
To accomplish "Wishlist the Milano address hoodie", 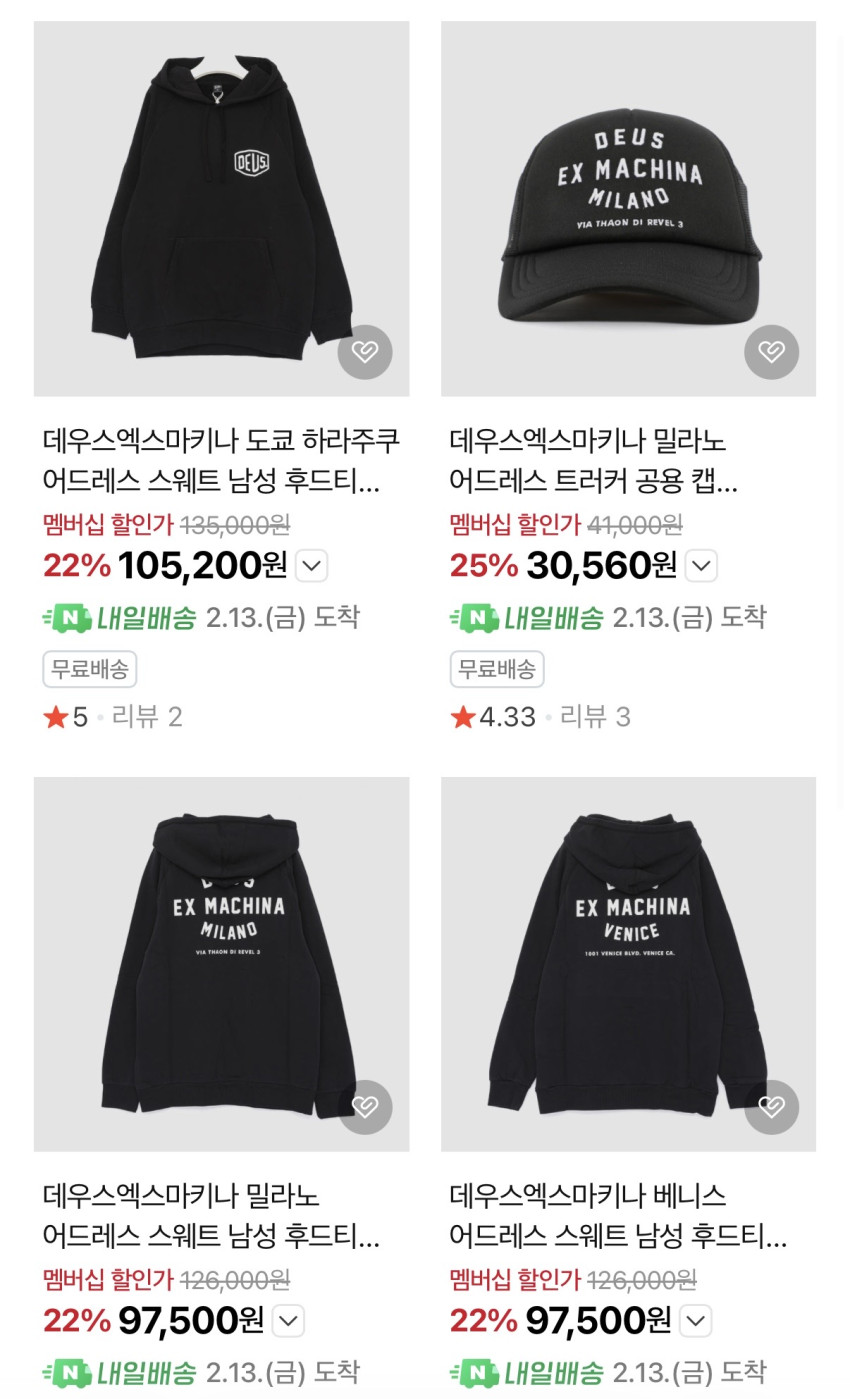I will click(365, 1107).
